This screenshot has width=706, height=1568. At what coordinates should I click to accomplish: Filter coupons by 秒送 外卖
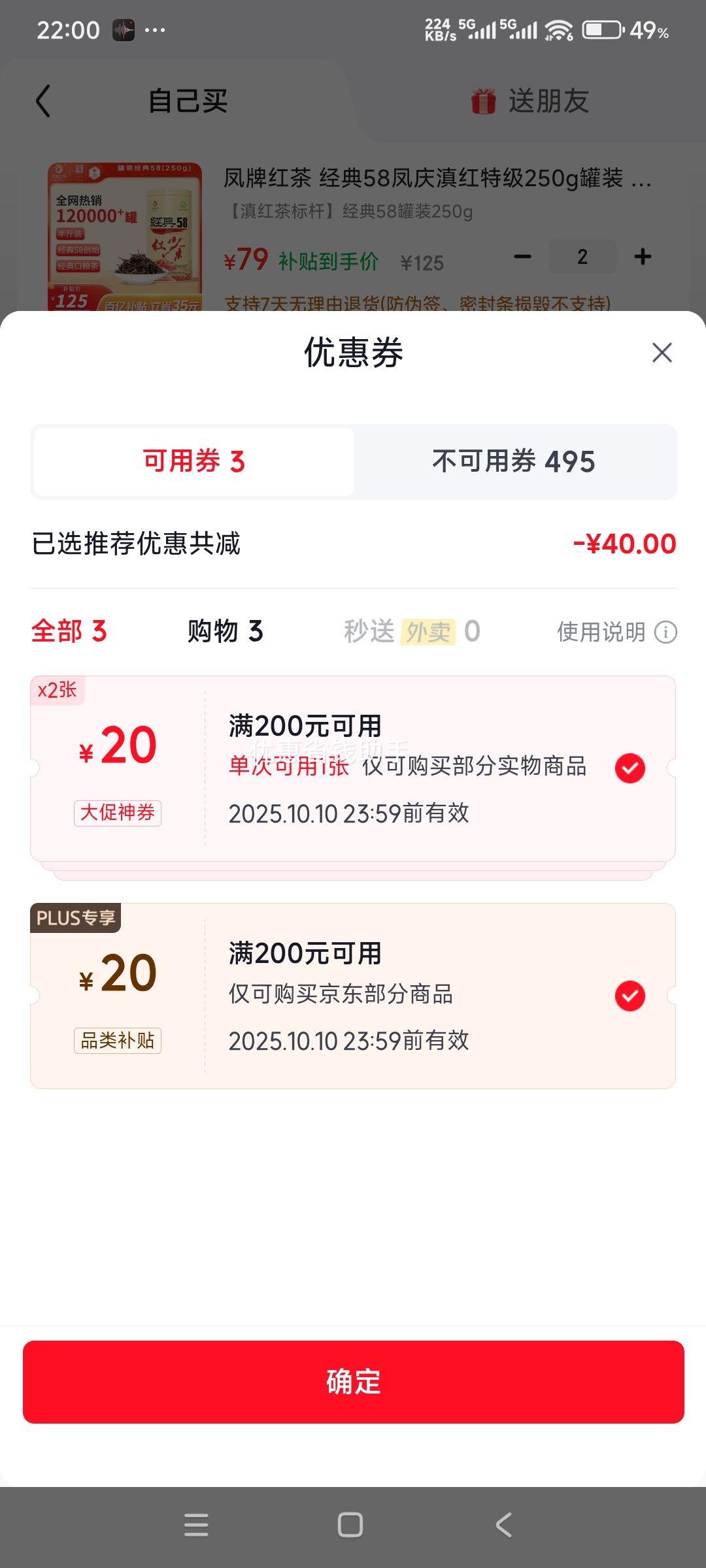pos(412,631)
